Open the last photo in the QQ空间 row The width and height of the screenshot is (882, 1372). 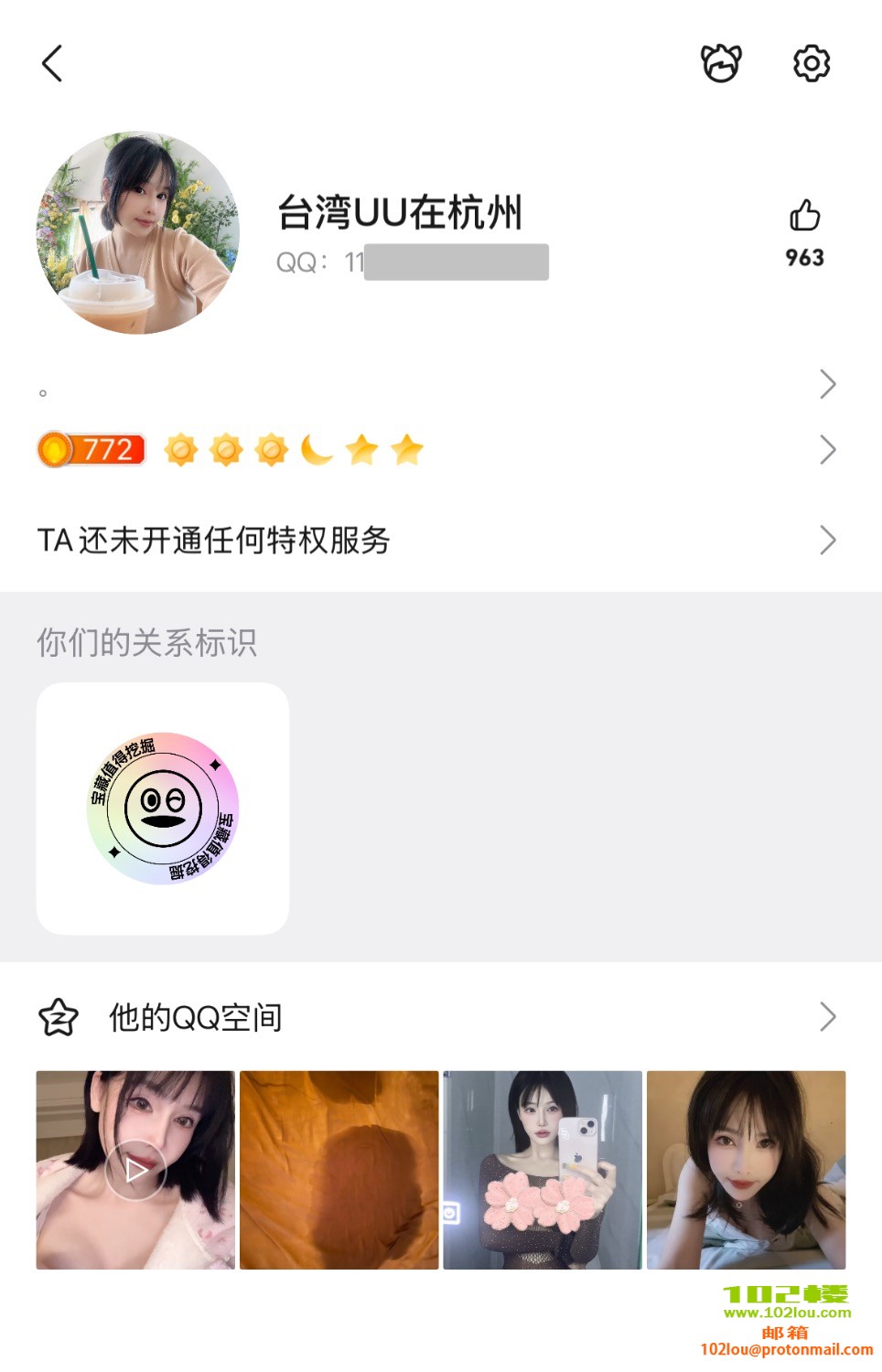tap(746, 1170)
